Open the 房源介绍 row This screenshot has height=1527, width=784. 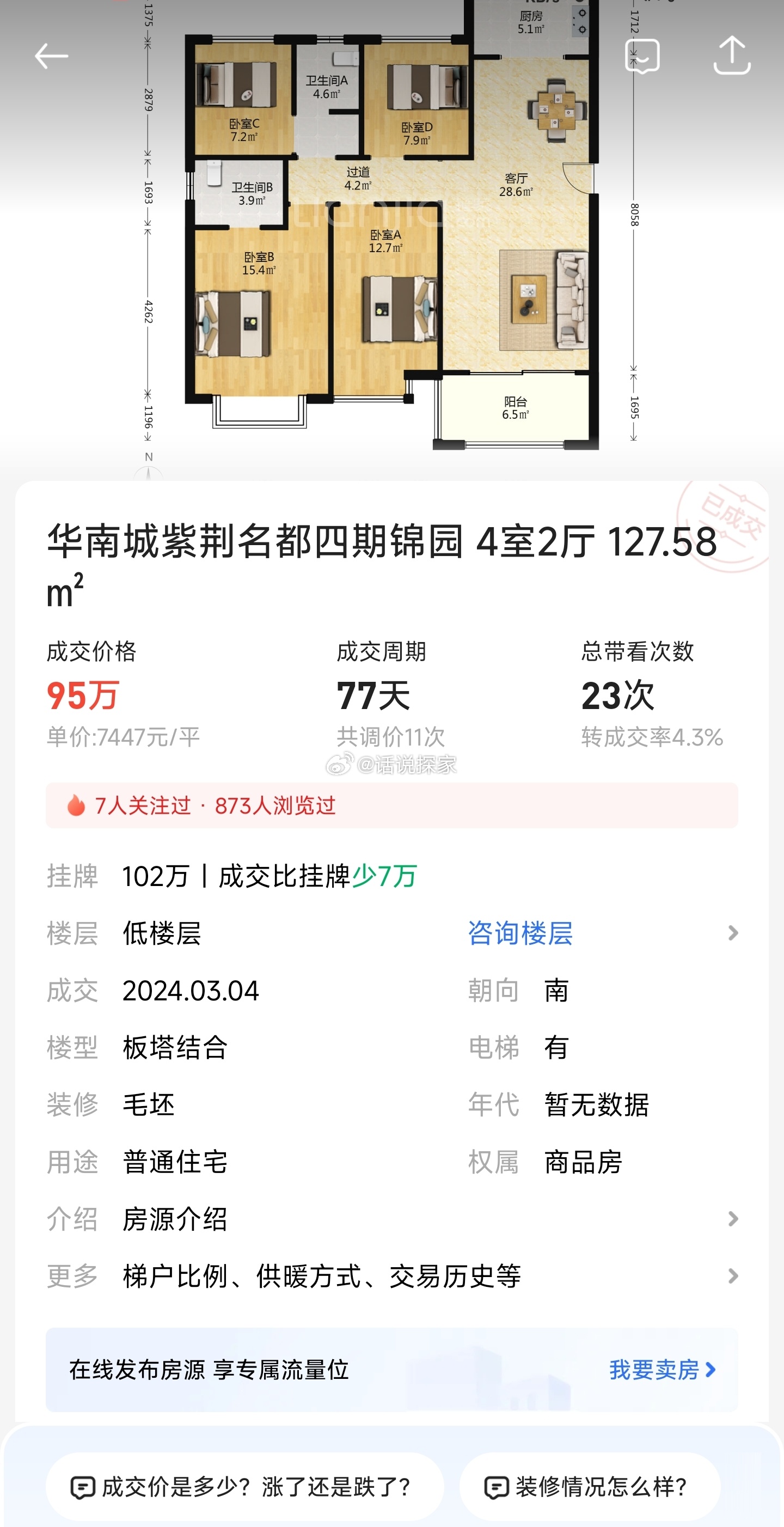391,1219
